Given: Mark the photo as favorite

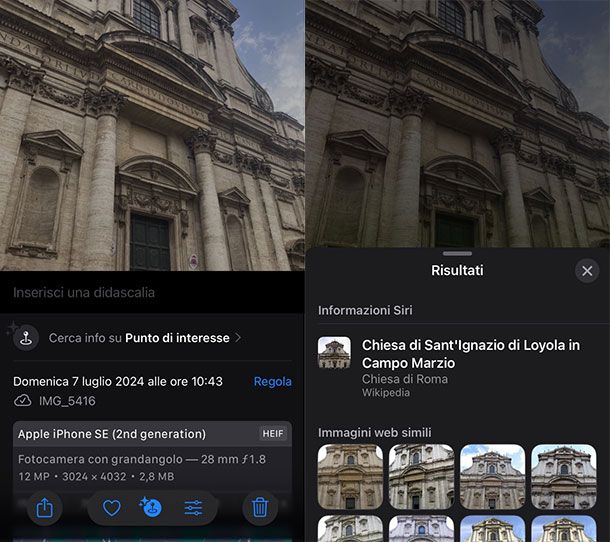Looking at the screenshot, I should (x=112, y=508).
